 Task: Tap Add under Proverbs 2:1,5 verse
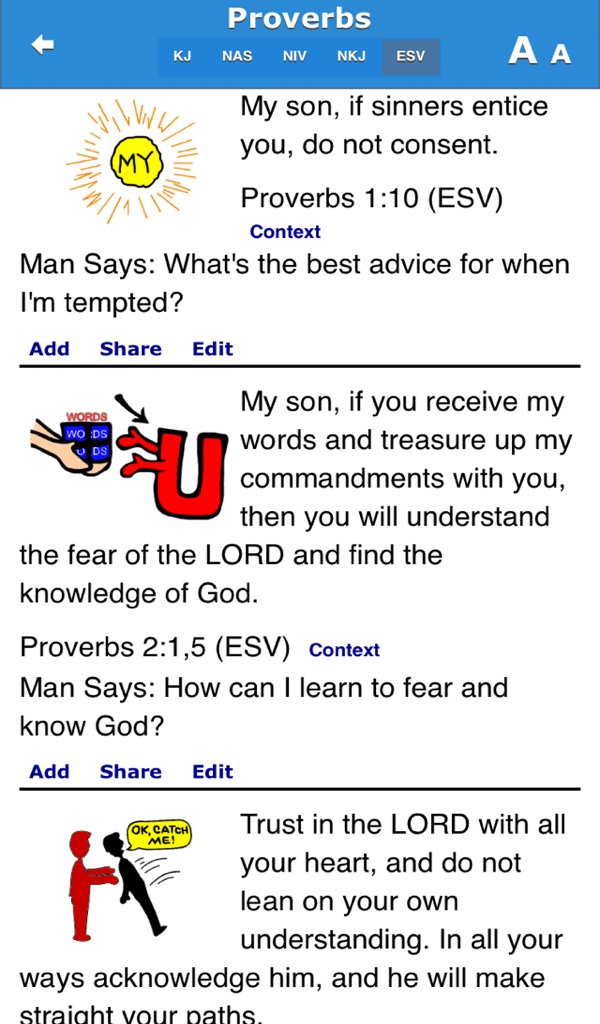(49, 772)
